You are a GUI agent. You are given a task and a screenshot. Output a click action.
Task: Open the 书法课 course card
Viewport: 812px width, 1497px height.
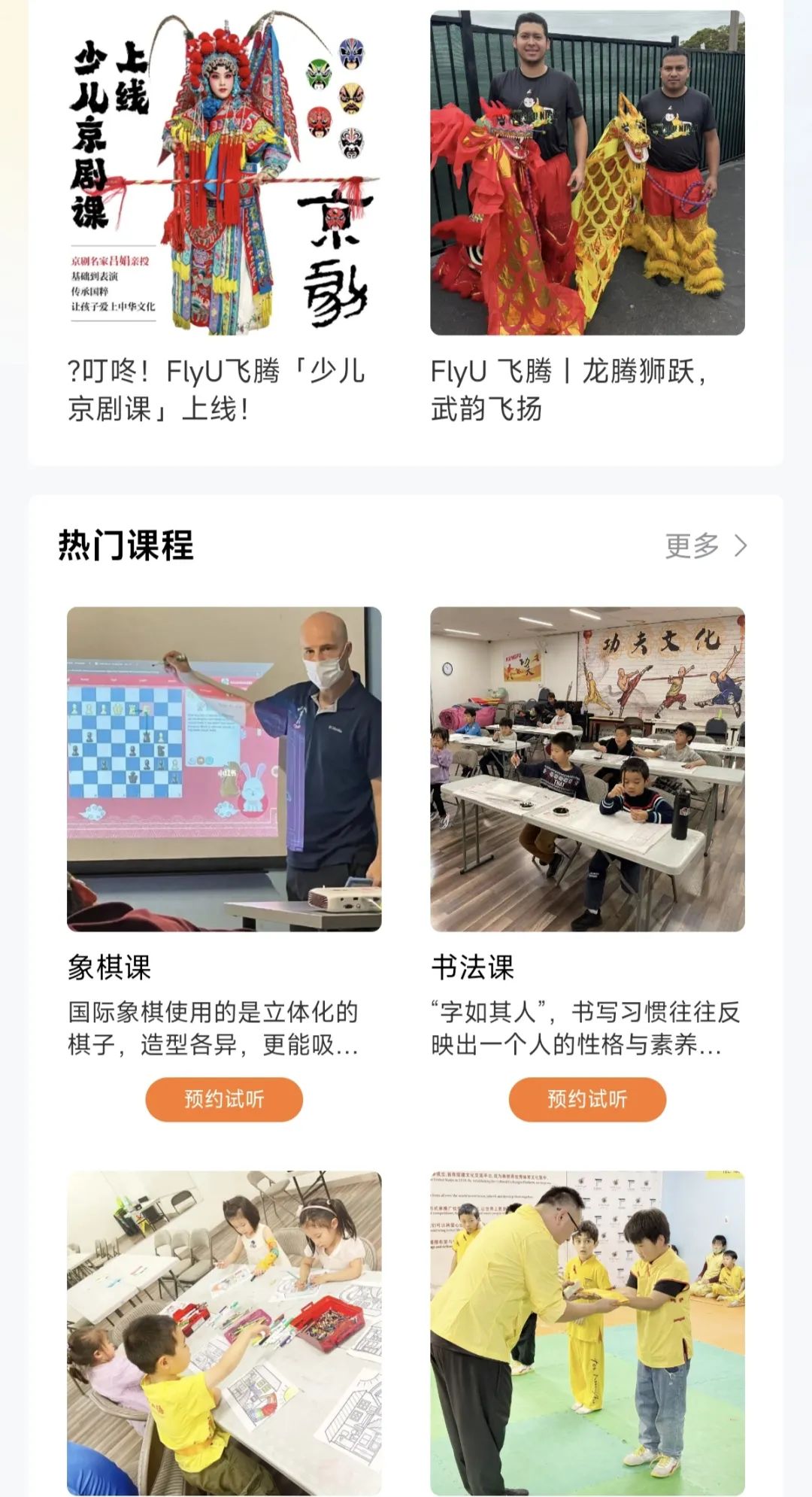(587, 769)
